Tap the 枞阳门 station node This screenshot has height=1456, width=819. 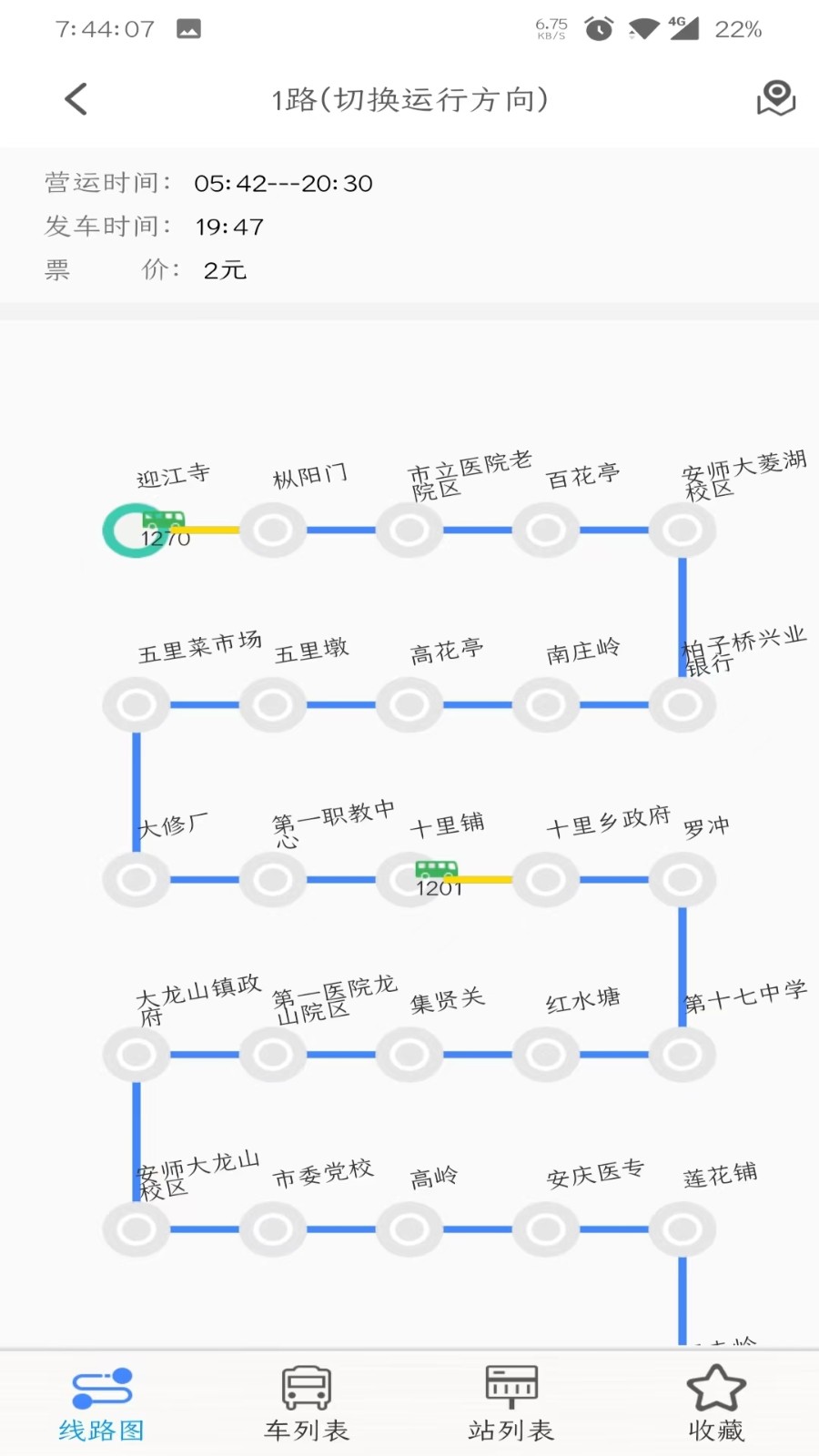pyautogui.click(x=273, y=530)
